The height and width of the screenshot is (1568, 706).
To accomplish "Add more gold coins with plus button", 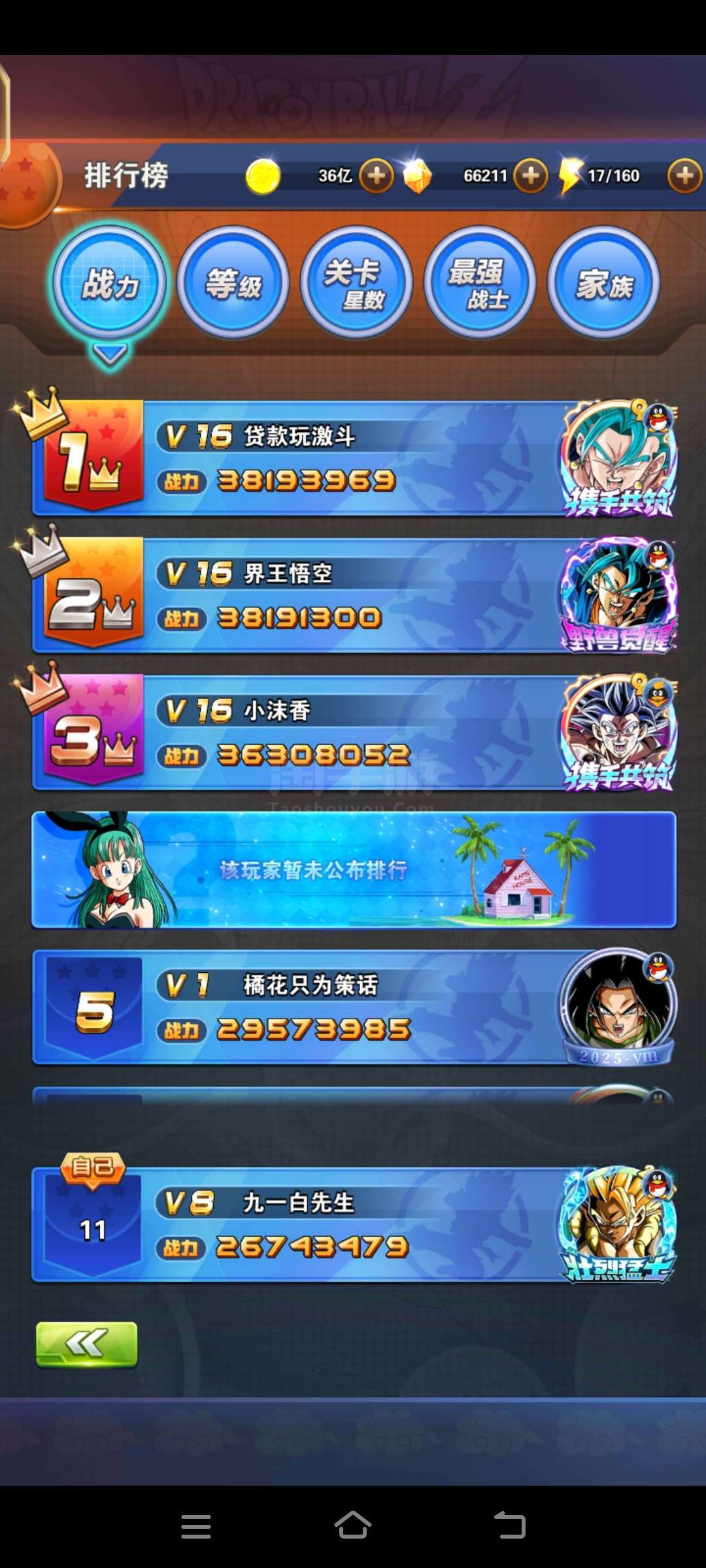I will [377, 176].
